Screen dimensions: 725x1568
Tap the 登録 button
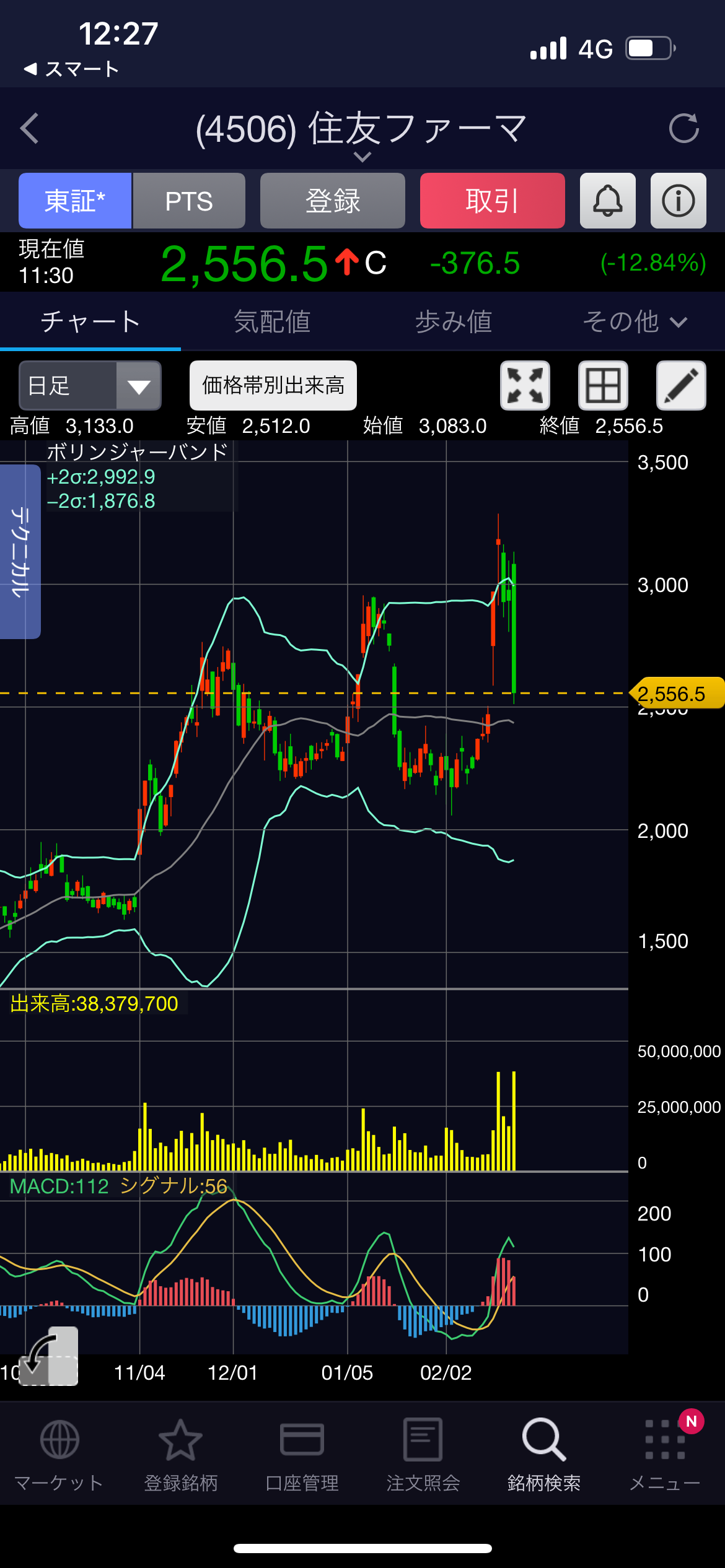pos(333,201)
